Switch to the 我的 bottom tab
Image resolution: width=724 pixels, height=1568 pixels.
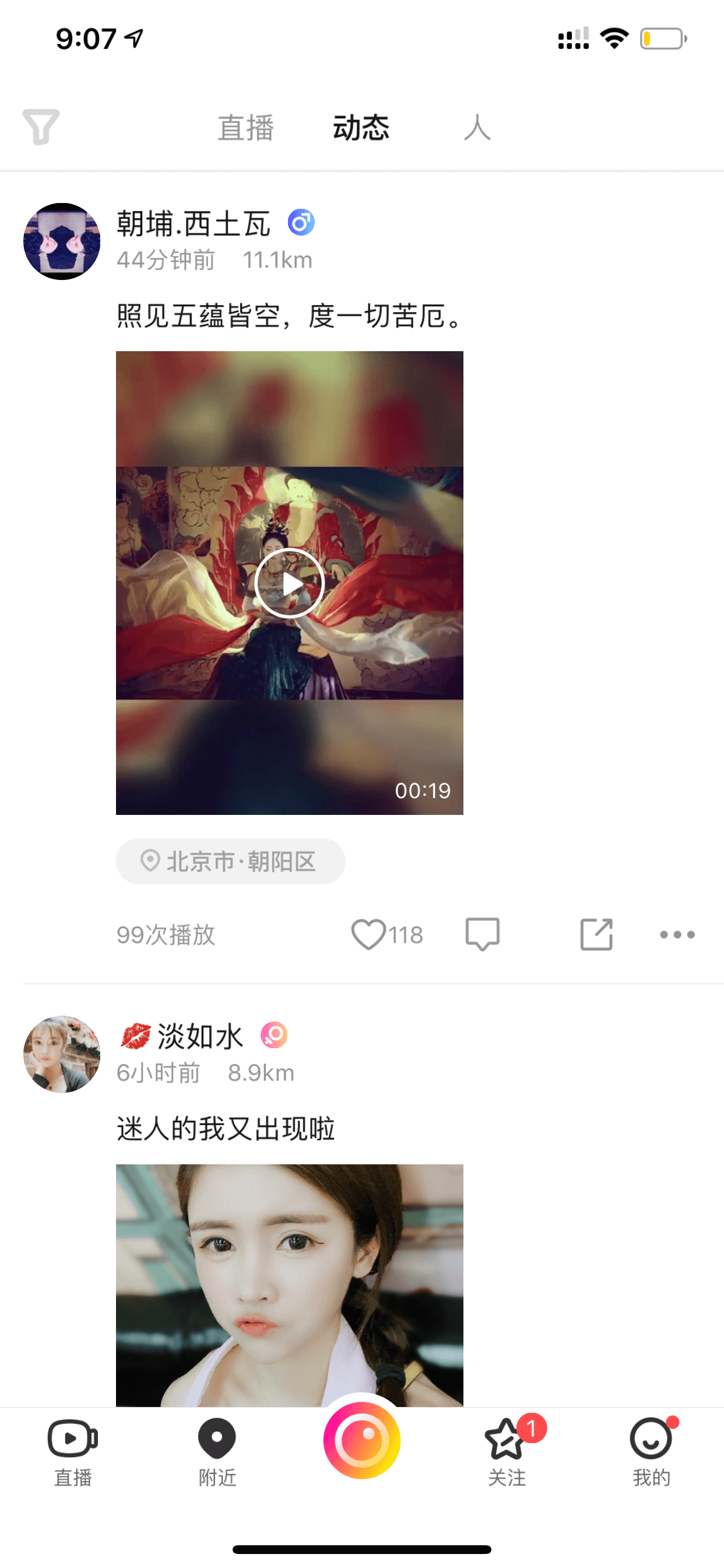click(652, 1452)
